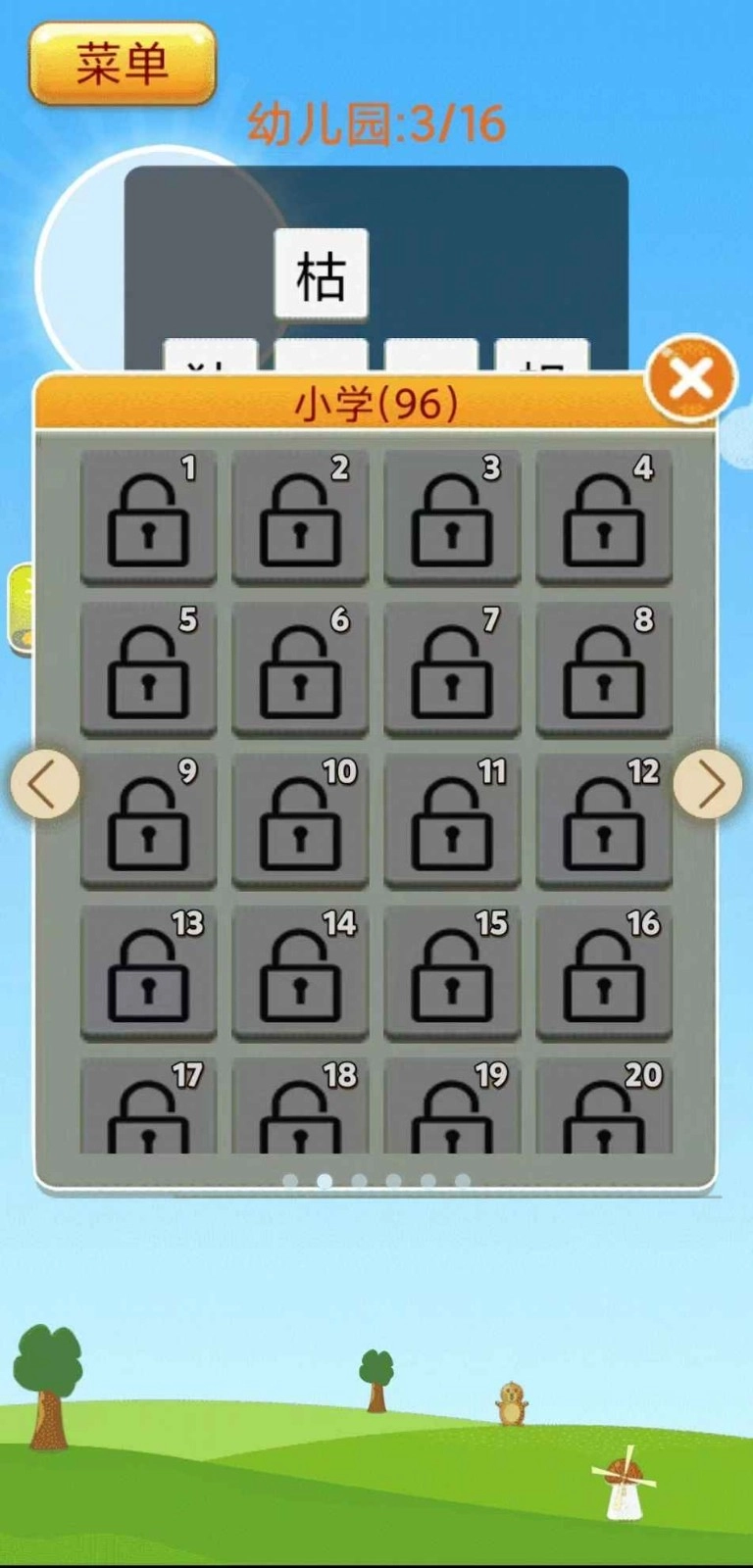Go to the next level page arrow
Viewport: 753px width, 1568px height.
tap(708, 784)
